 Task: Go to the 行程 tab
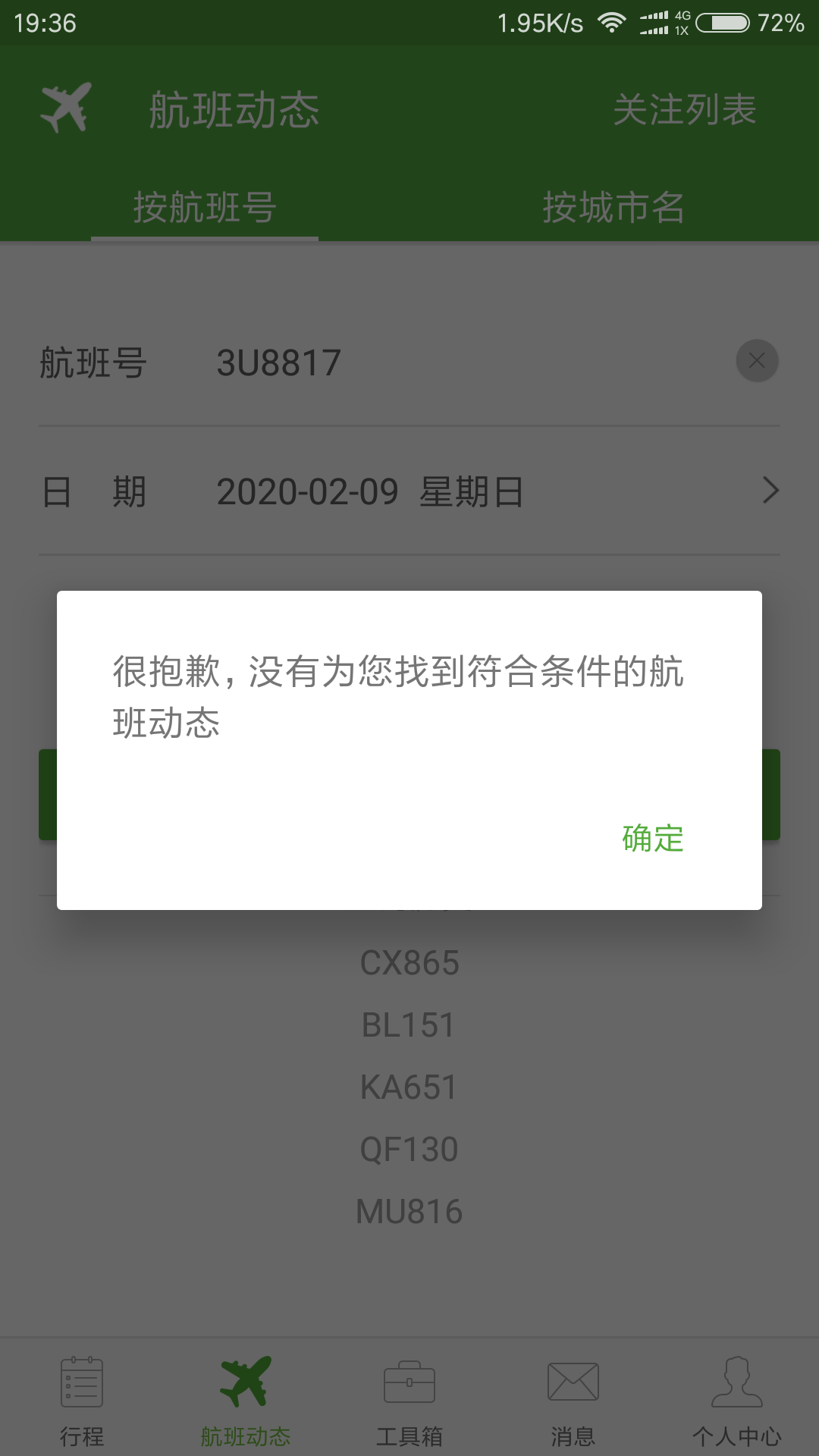click(x=82, y=1400)
